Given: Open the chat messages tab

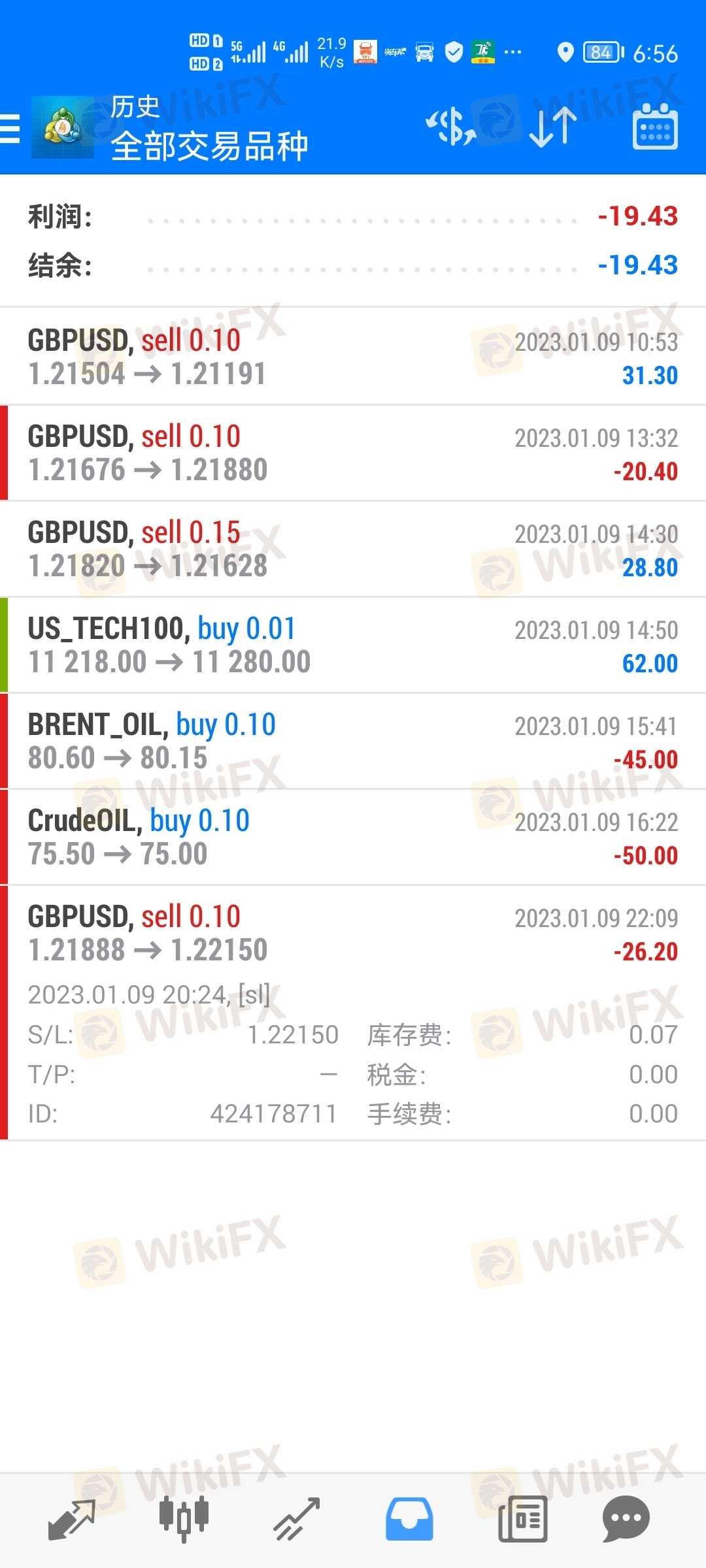Looking at the screenshot, I should pos(626,1519).
